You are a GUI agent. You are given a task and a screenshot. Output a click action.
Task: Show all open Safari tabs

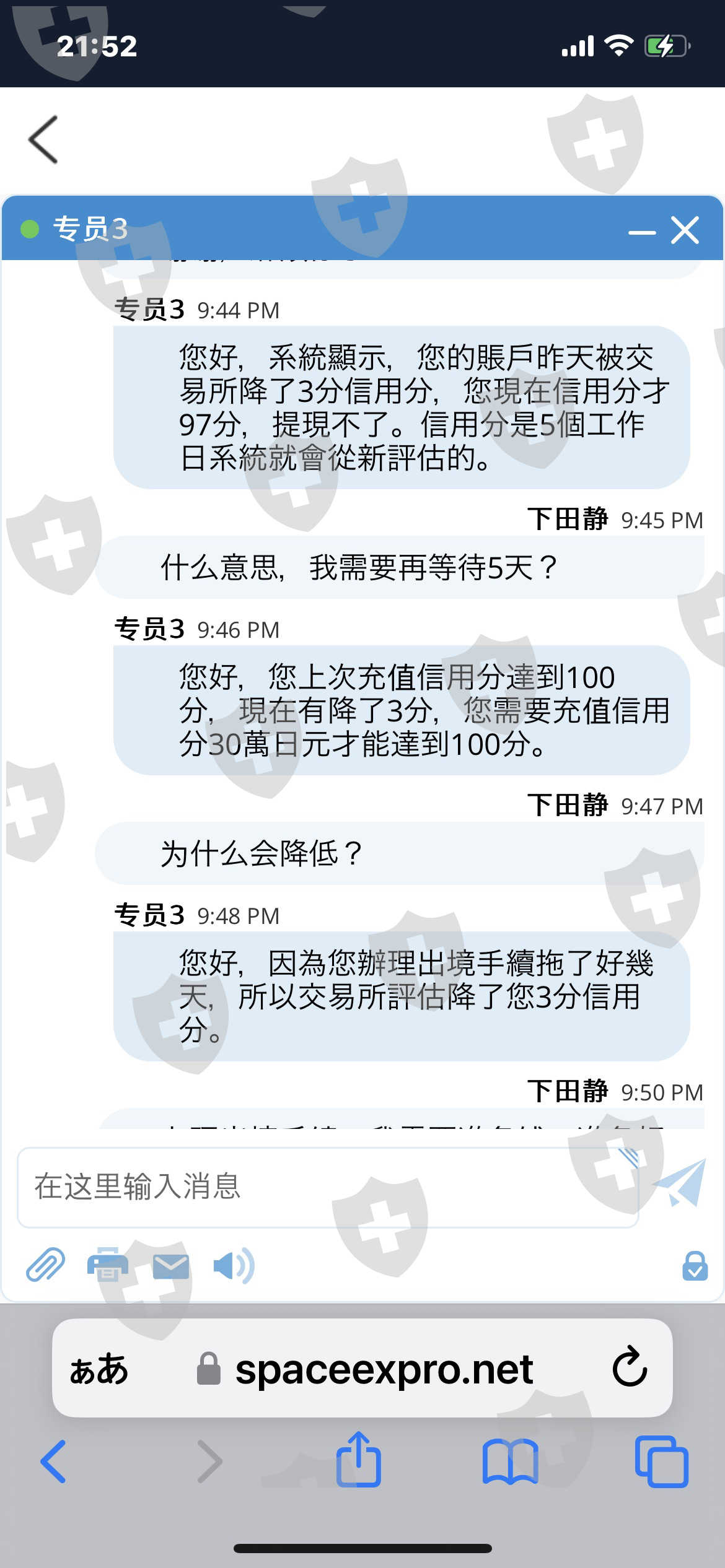click(x=662, y=1461)
